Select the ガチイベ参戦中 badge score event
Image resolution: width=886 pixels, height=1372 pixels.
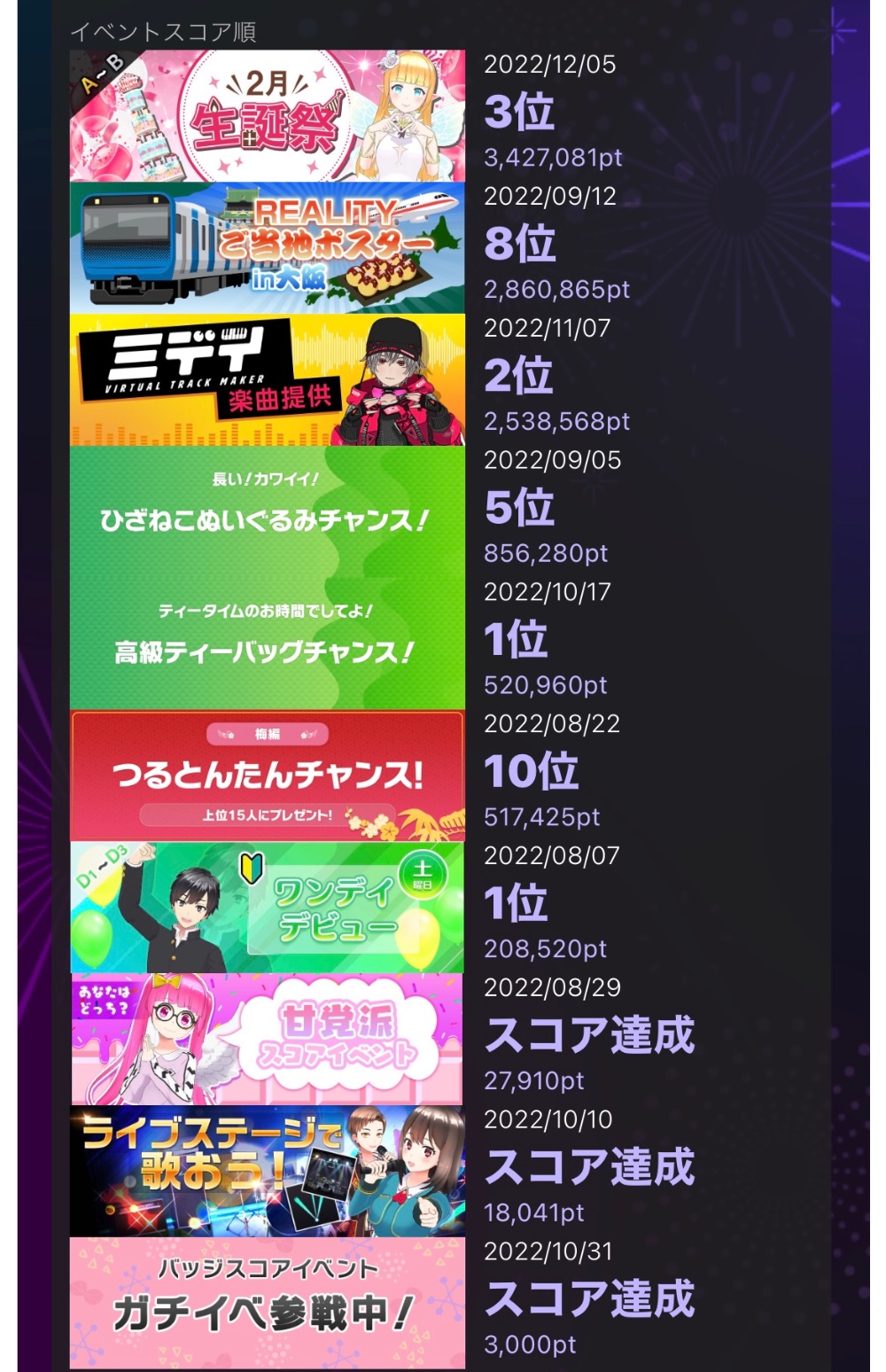coord(267,1303)
